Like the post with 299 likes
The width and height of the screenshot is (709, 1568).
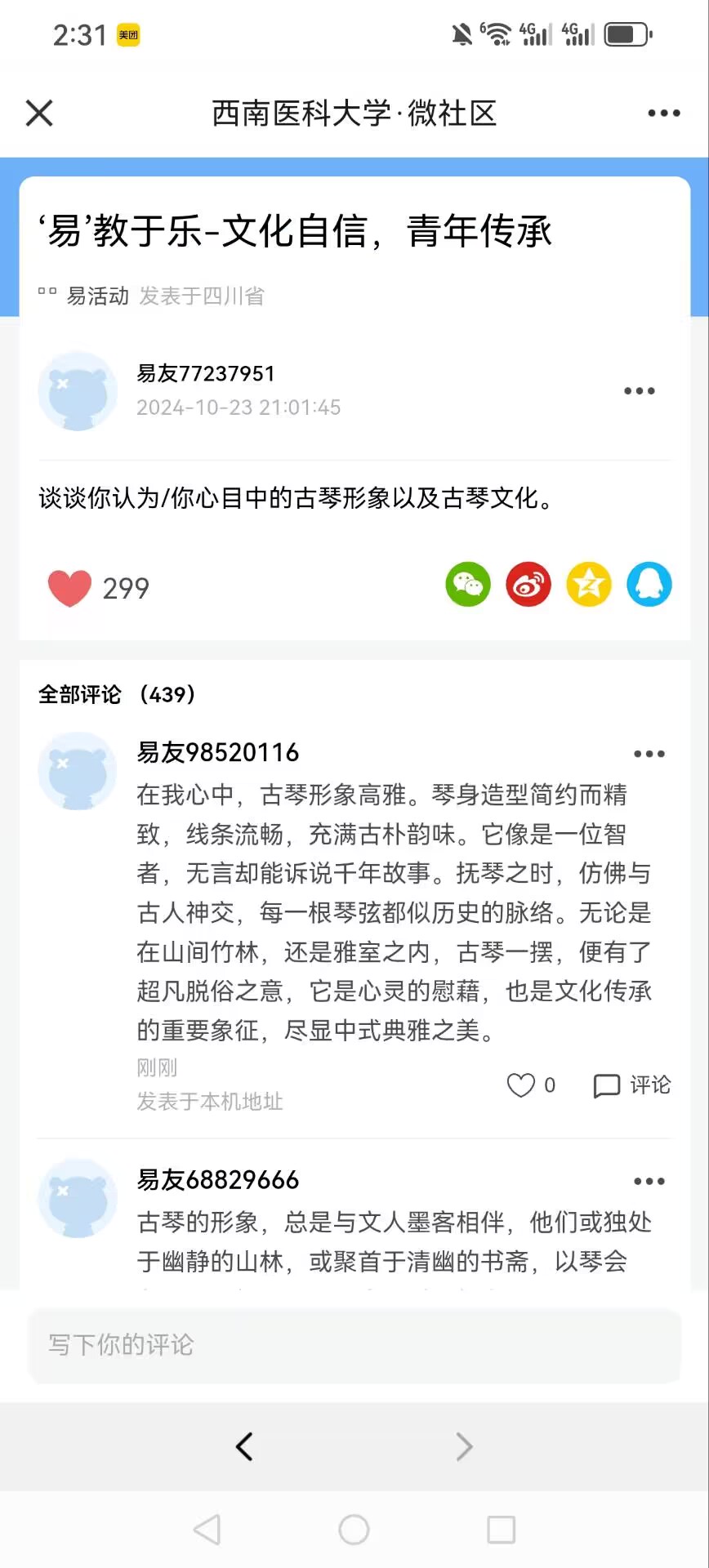click(69, 588)
